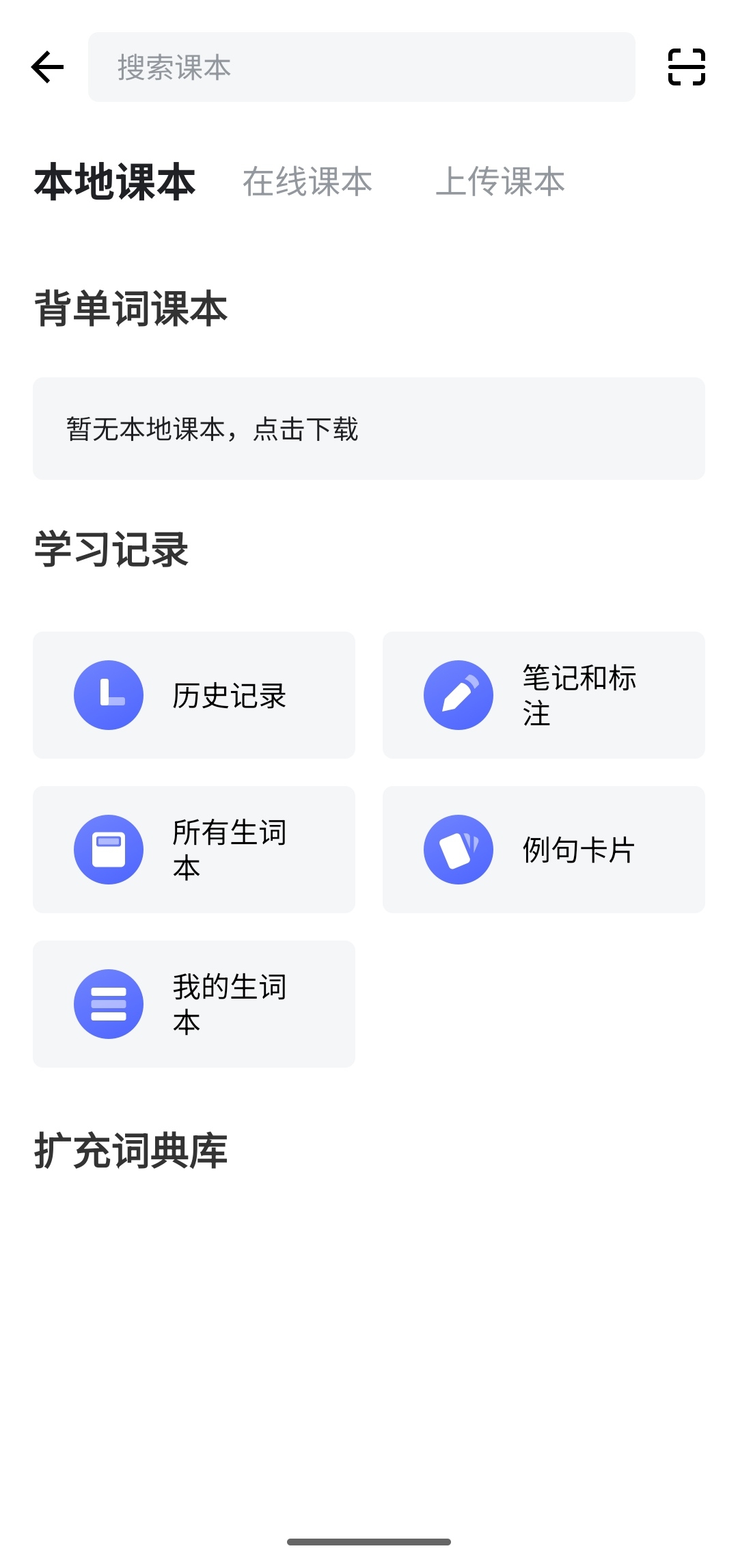Screen dimensions: 738x1568
Task: Open 我的生词本 card
Action: tap(194, 1004)
